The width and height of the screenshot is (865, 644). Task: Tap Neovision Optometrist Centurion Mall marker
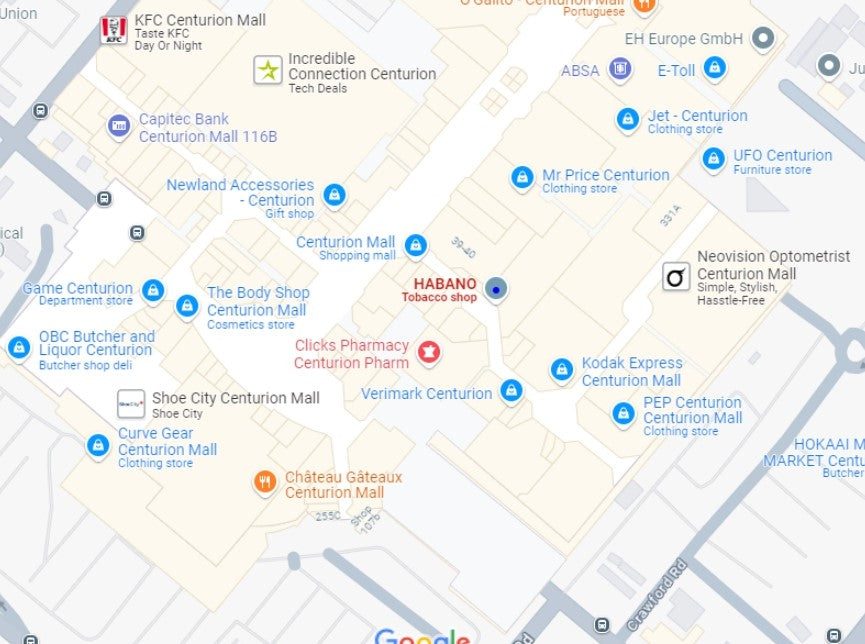pos(676,277)
